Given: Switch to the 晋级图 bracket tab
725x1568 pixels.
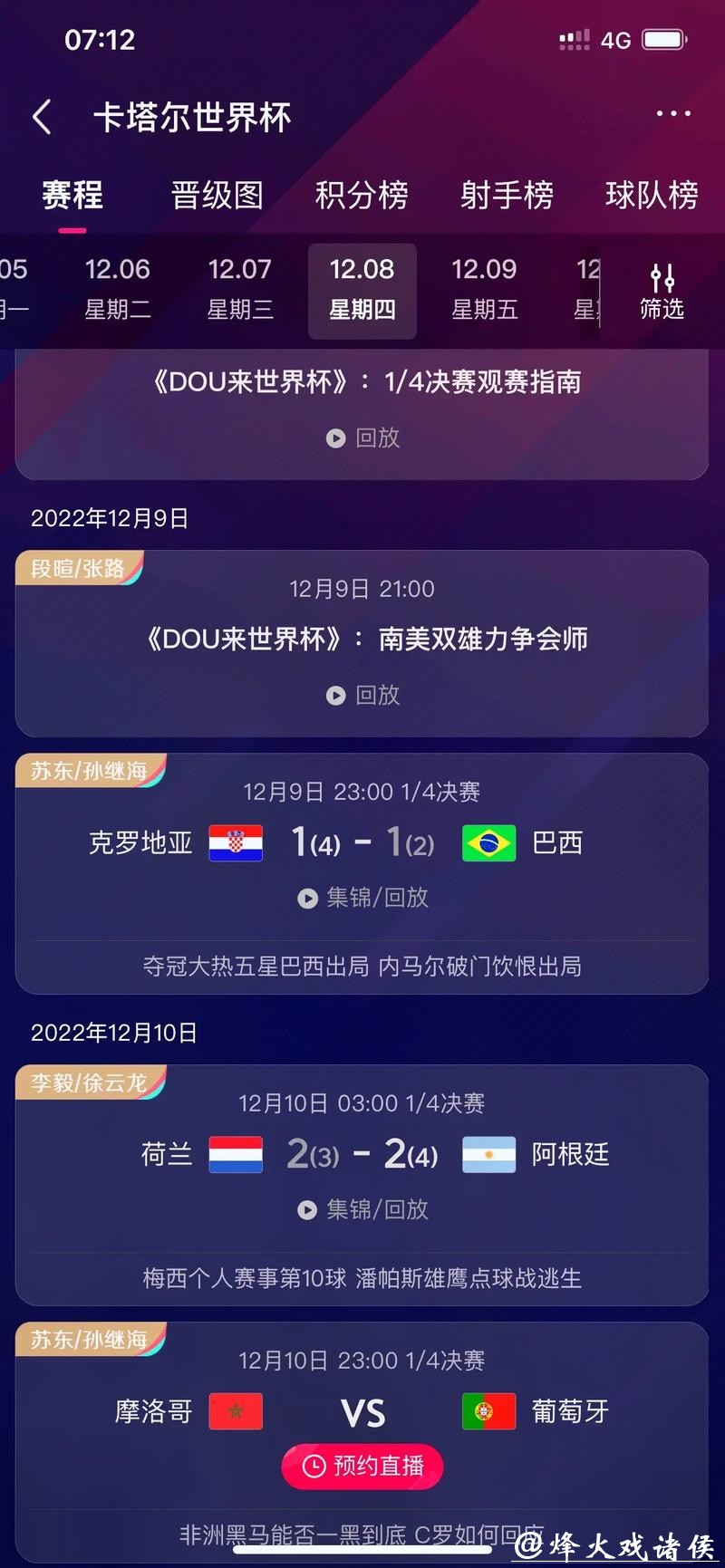Looking at the screenshot, I should click(217, 195).
